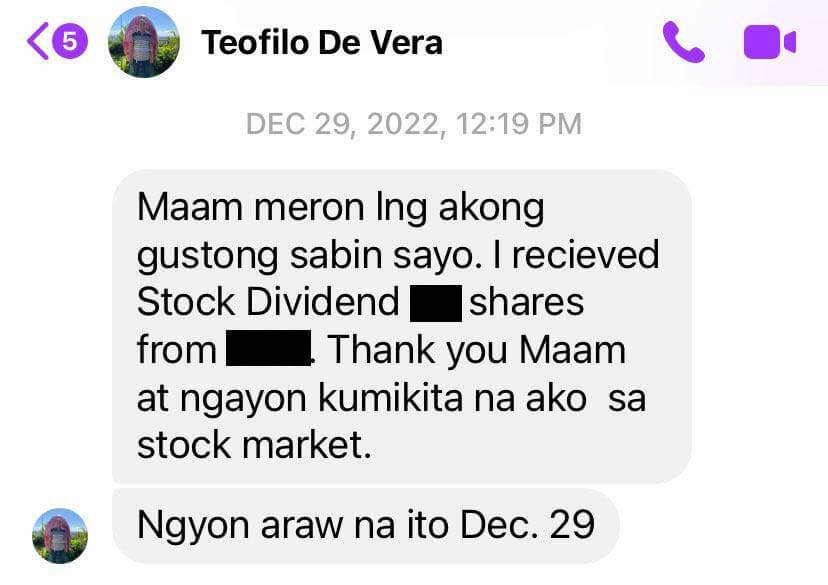Tap sender avatar beside the Dec. 29 message

[x=60, y=534]
